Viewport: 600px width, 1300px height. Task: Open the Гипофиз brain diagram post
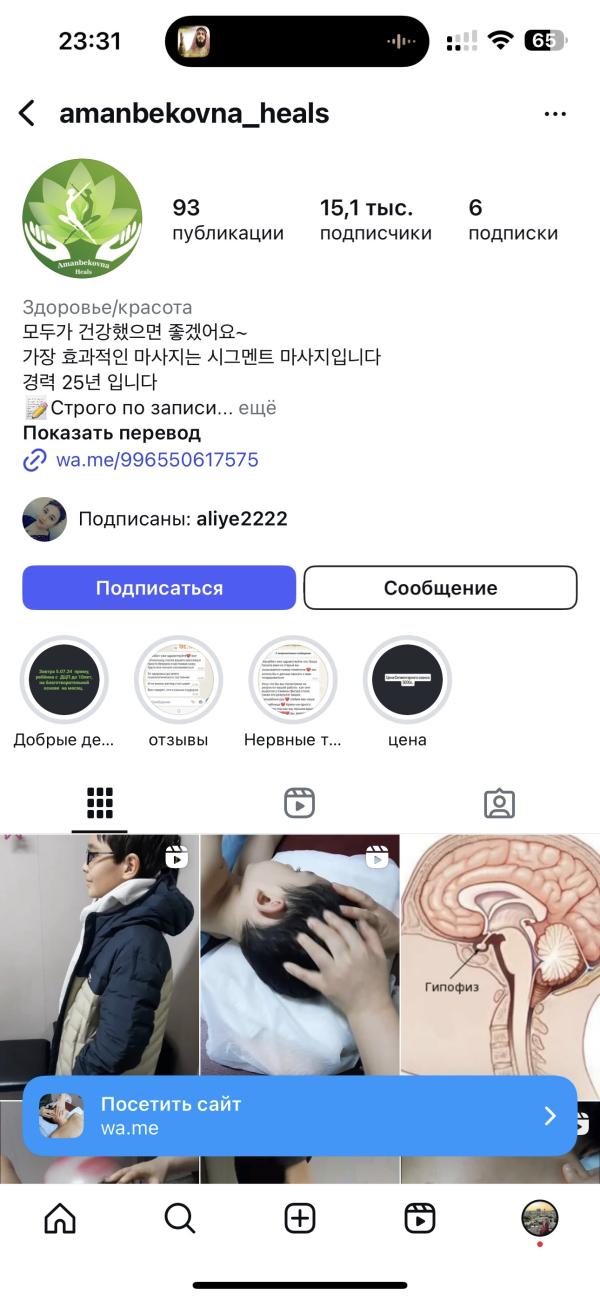coord(500,956)
